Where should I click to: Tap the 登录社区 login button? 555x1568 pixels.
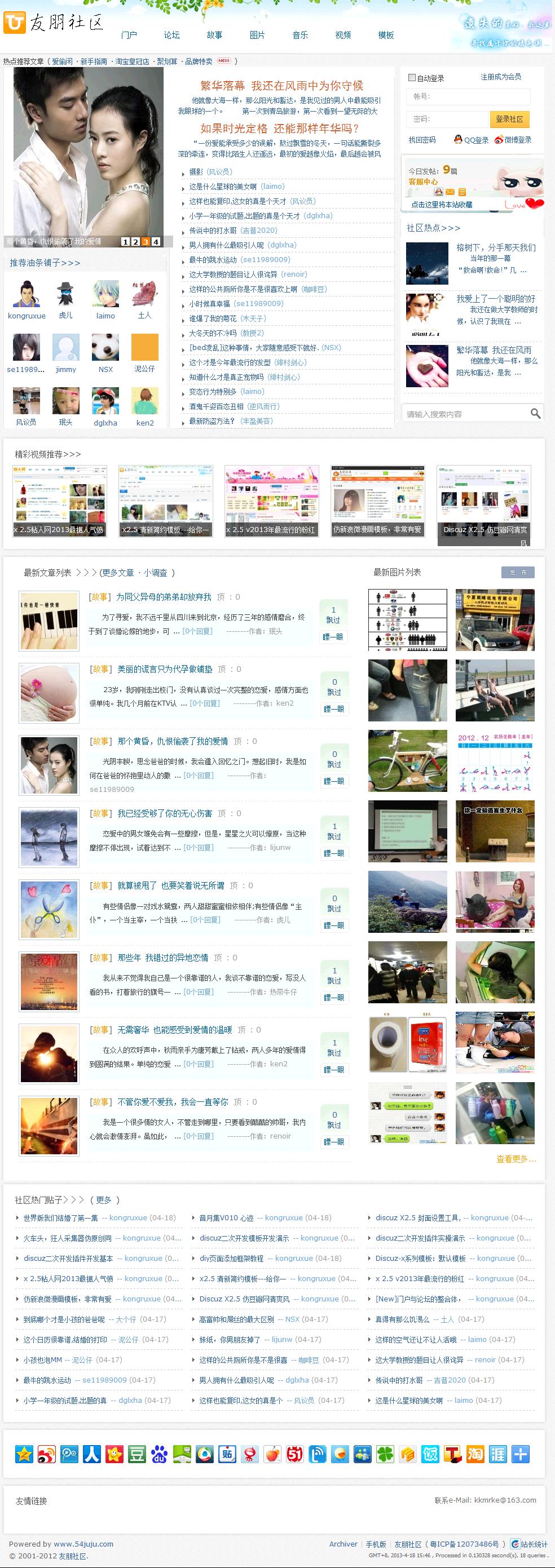[x=509, y=119]
